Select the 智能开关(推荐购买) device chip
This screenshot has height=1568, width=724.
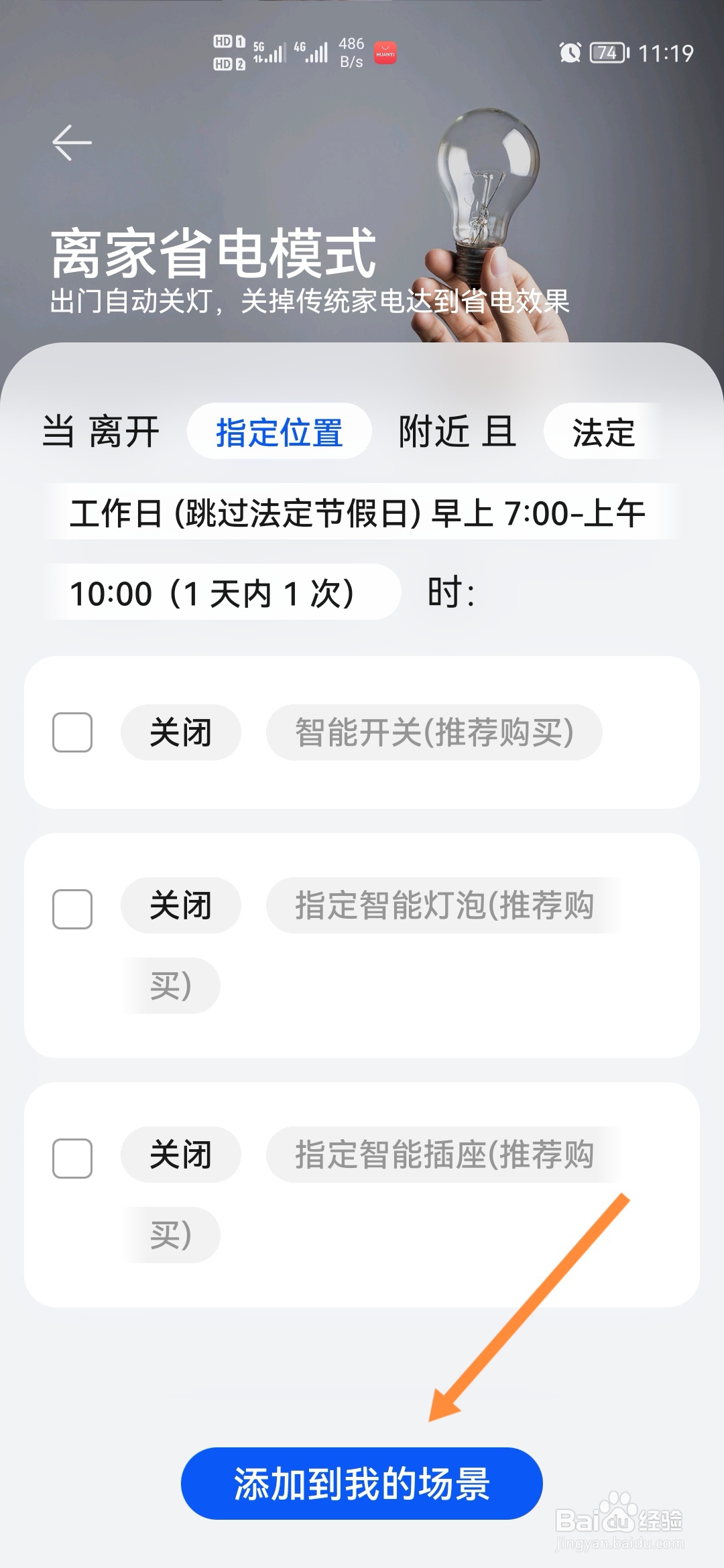pos(434,732)
